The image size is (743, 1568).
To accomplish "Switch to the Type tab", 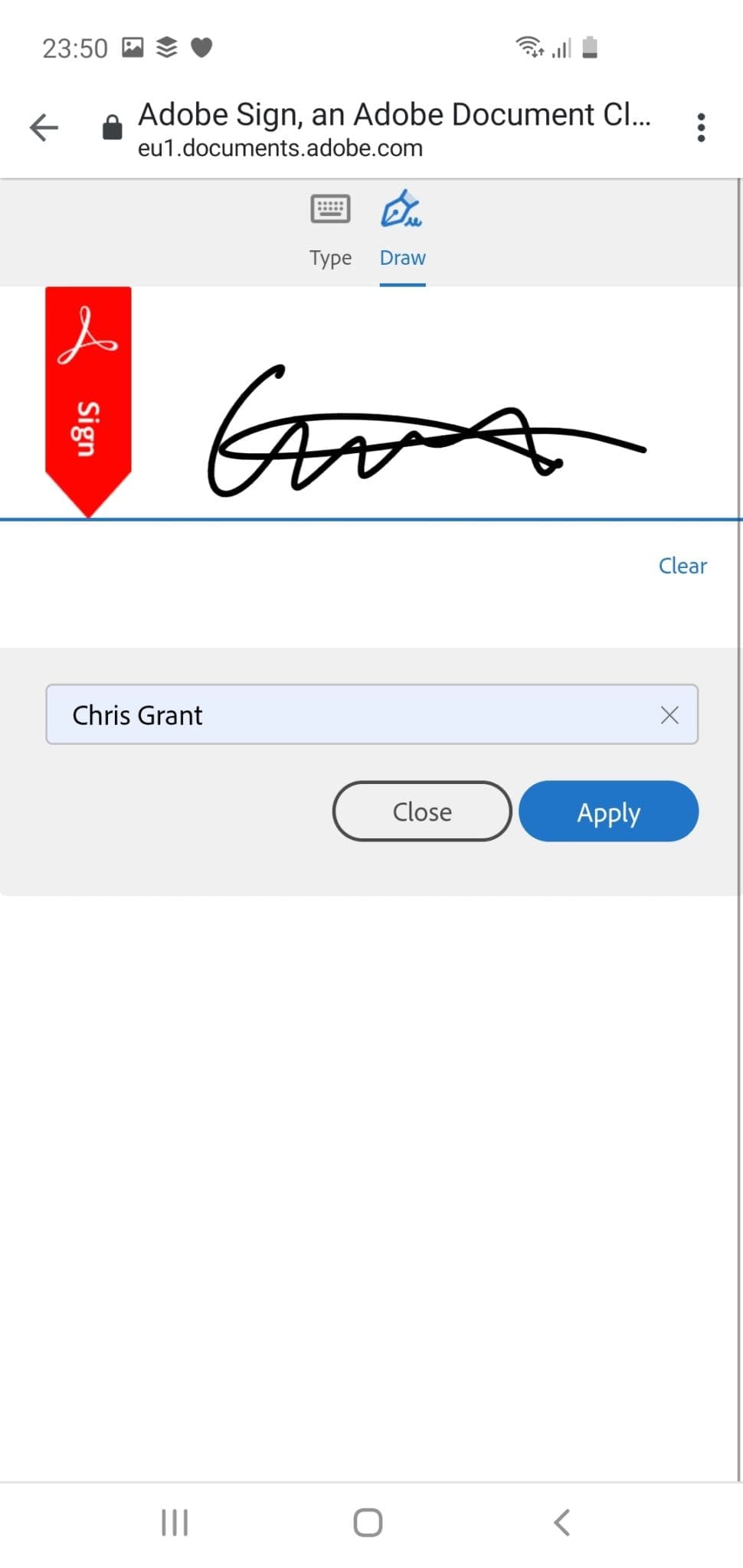I will pos(329,257).
